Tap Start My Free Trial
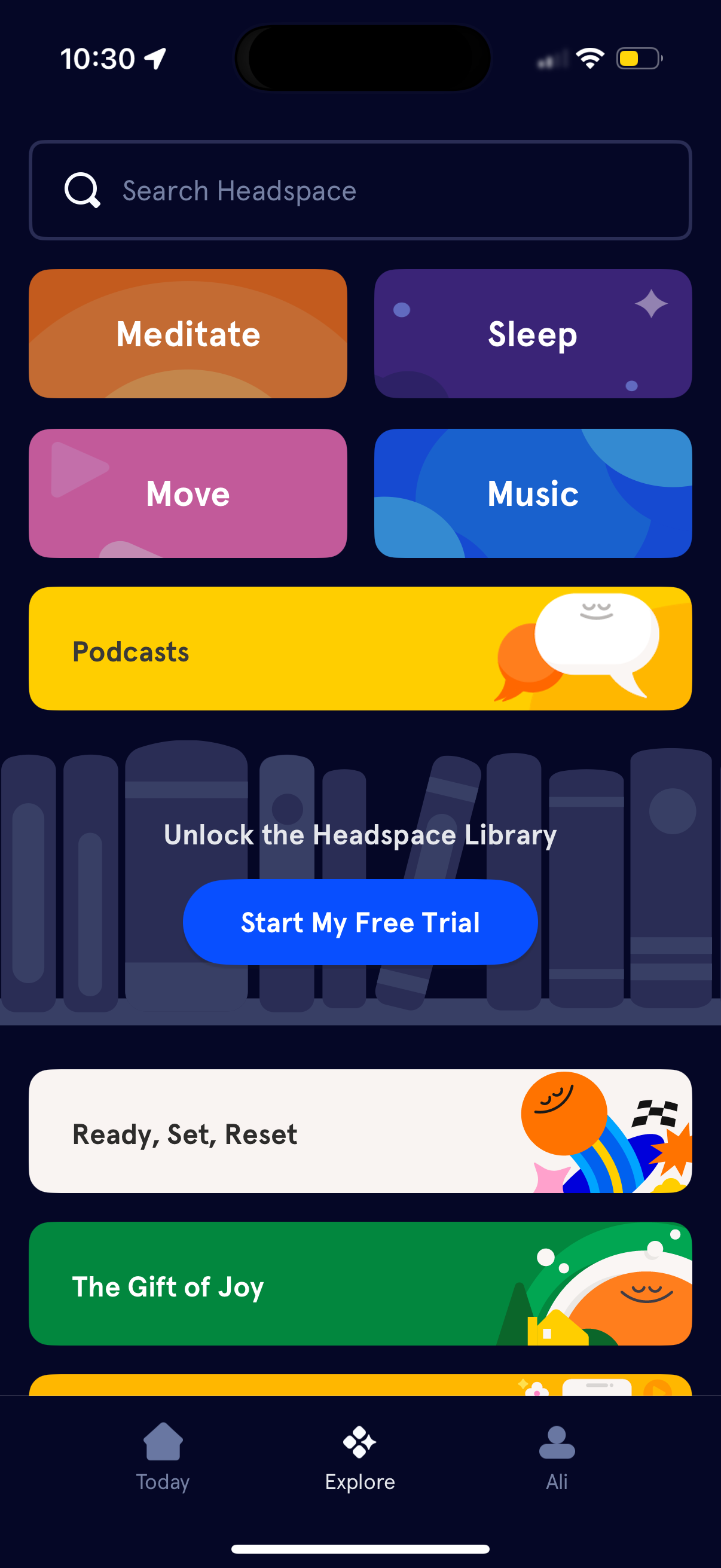Screen dimensions: 721x1568 pos(360,922)
